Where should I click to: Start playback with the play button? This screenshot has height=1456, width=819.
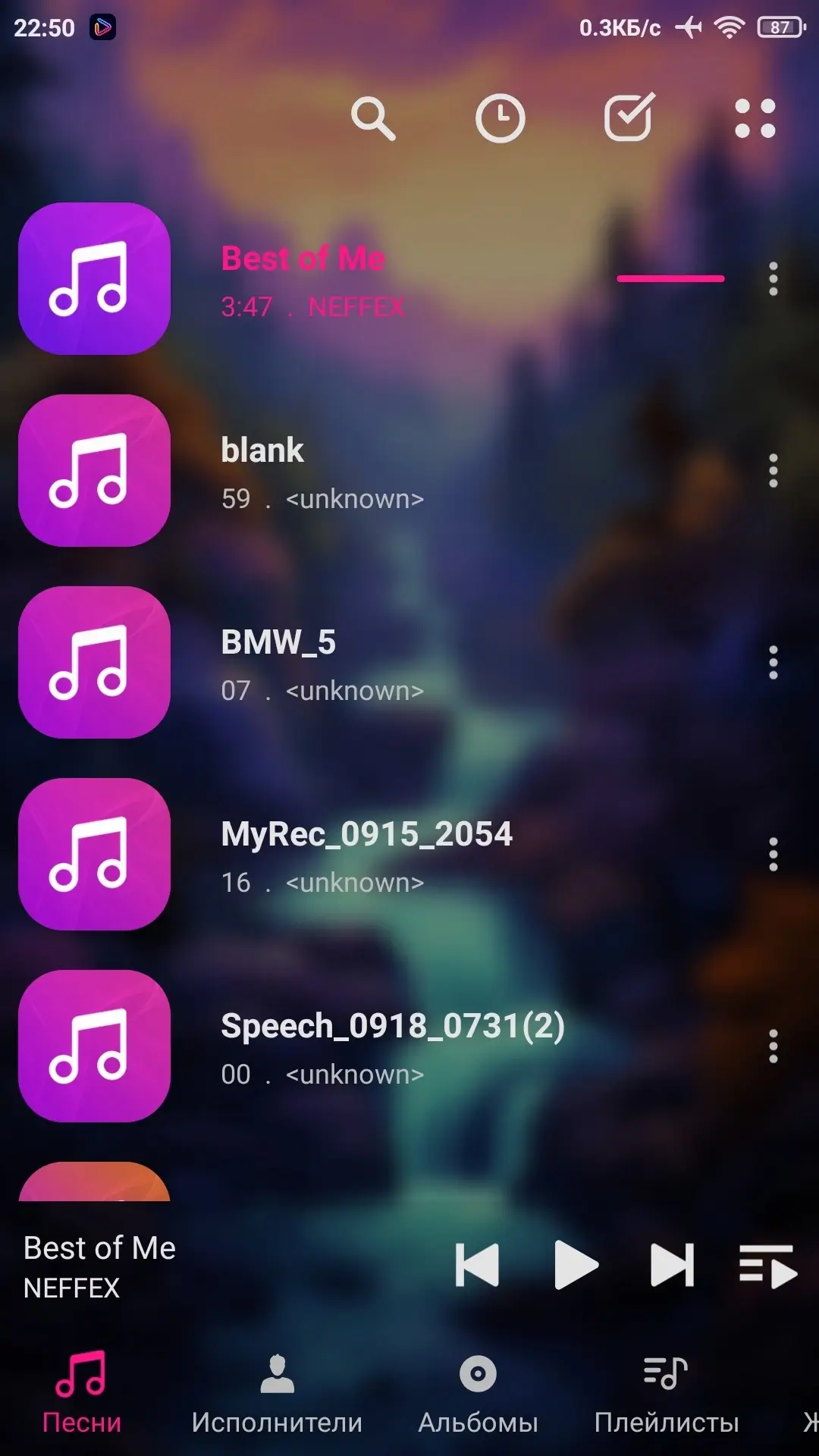coord(576,1265)
